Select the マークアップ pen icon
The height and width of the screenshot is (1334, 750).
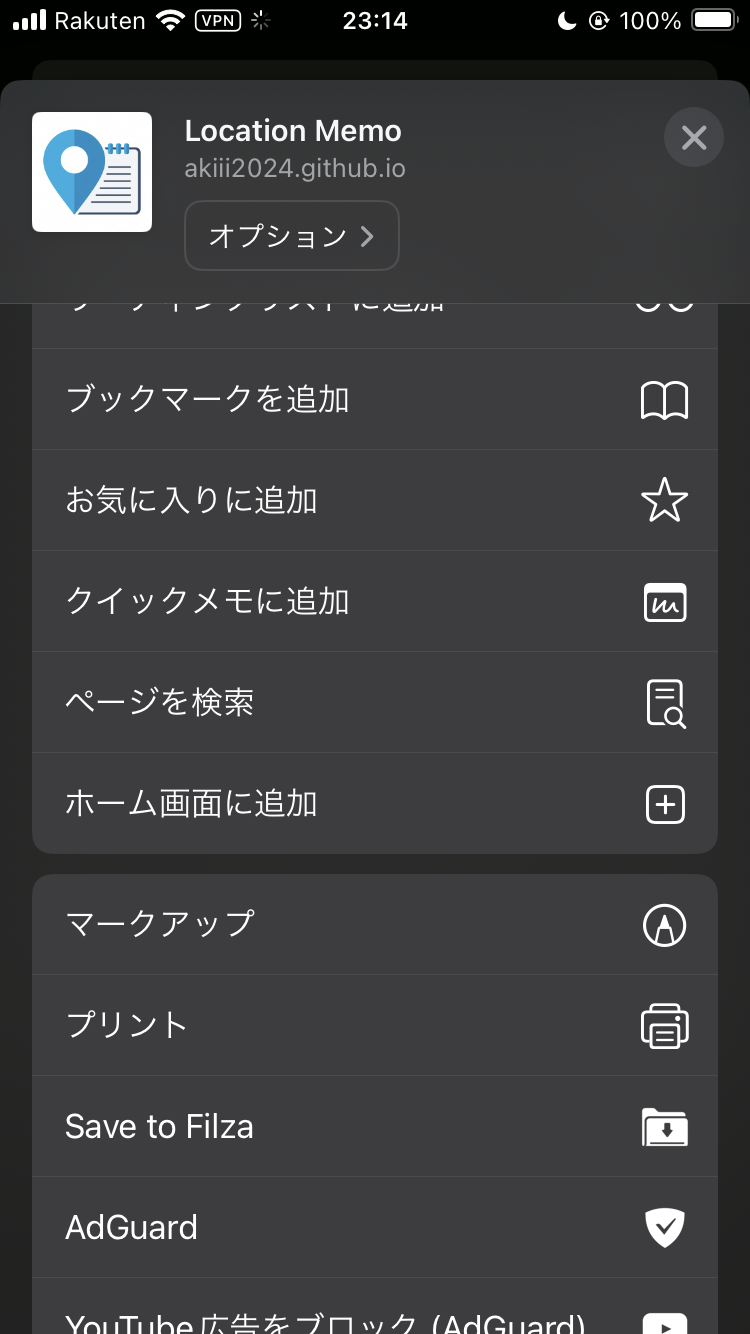coord(665,924)
